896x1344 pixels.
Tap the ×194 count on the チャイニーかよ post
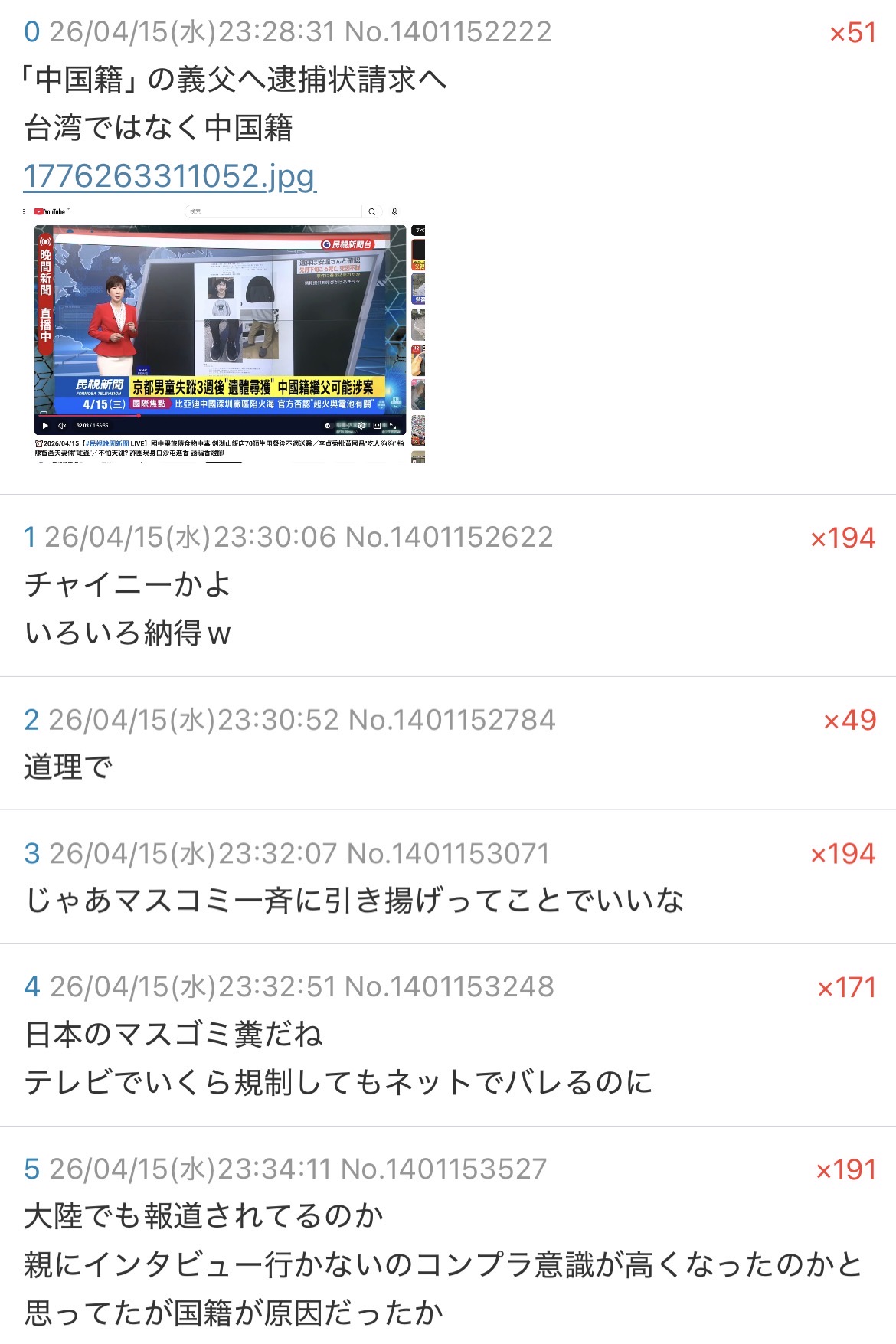click(x=842, y=538)
